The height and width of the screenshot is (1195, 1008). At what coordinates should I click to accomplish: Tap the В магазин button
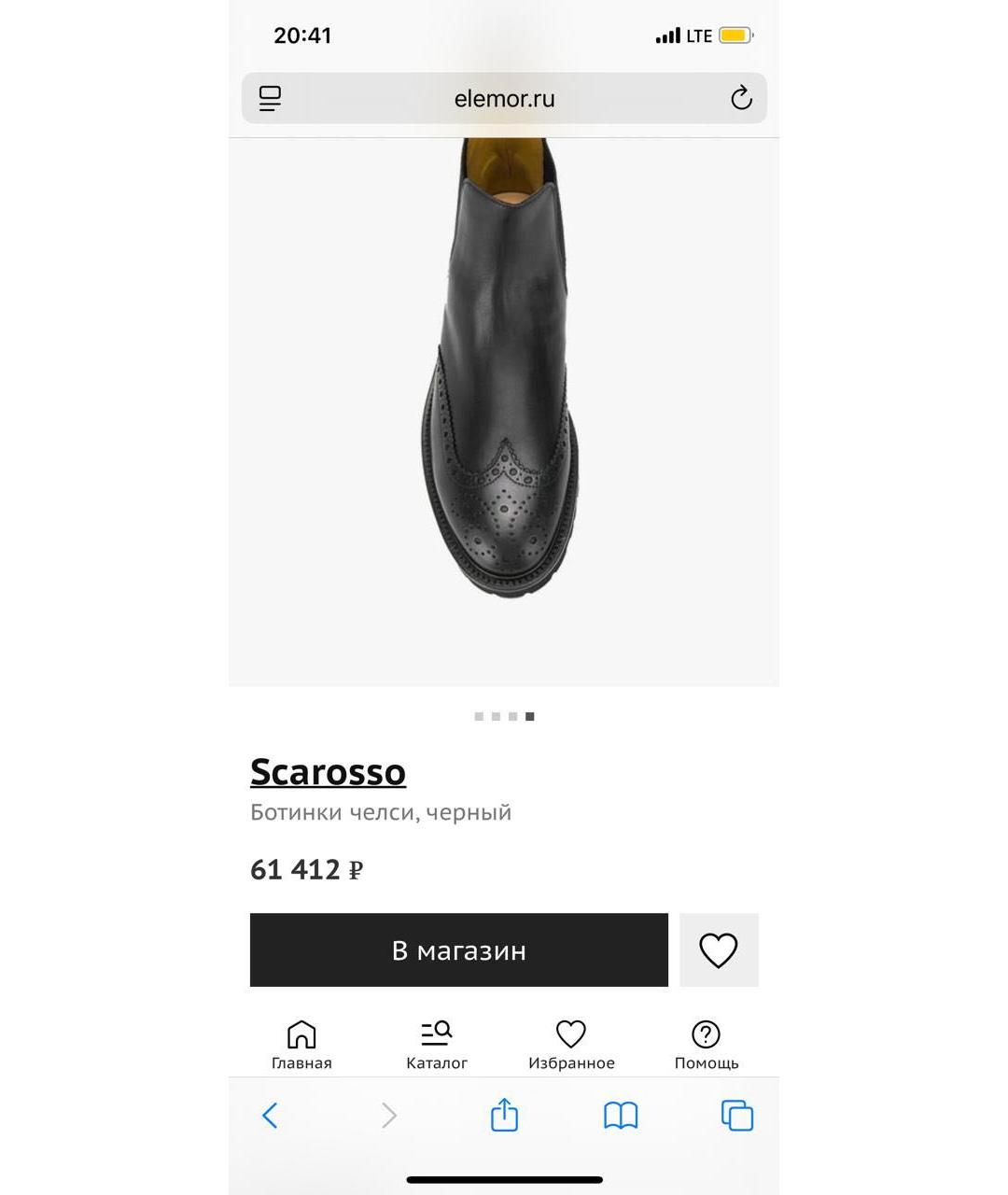pyautogui.click(x=458, y=949)
